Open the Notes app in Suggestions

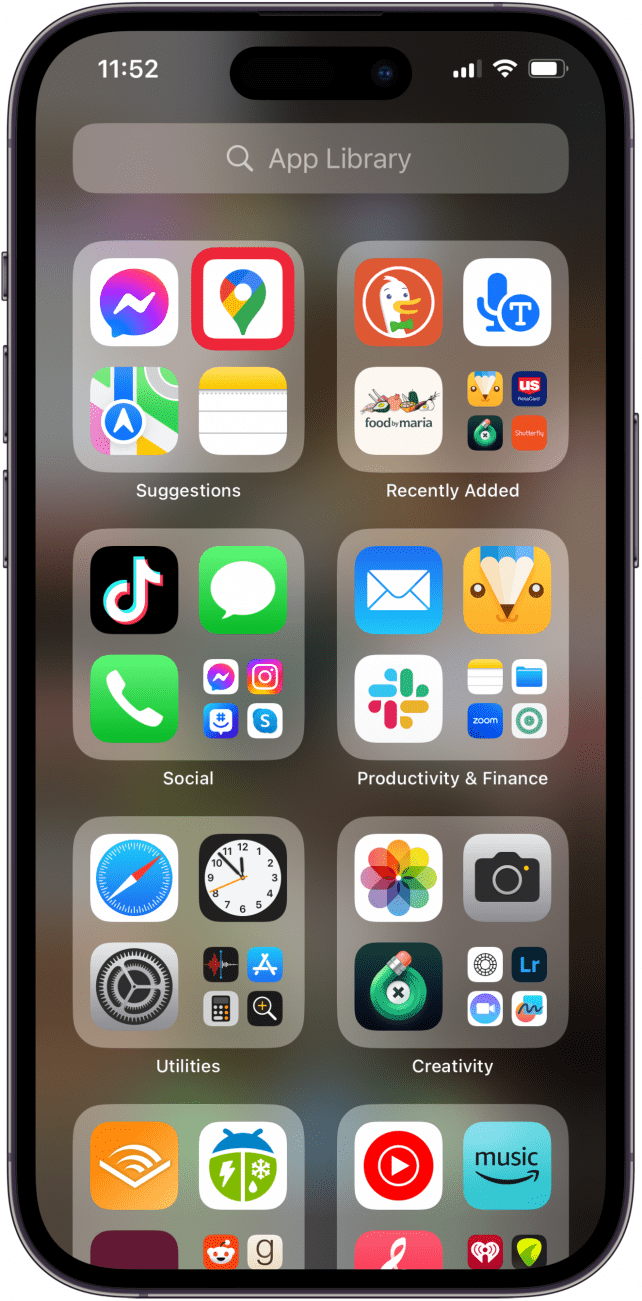[x=243, y=411]
